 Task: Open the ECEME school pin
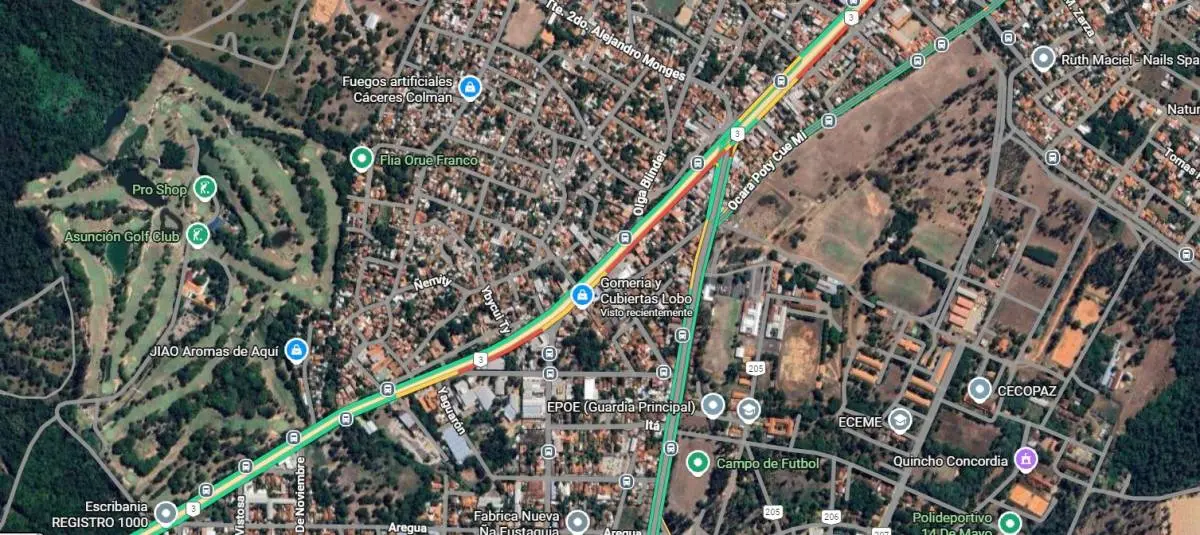coord(900,420)
